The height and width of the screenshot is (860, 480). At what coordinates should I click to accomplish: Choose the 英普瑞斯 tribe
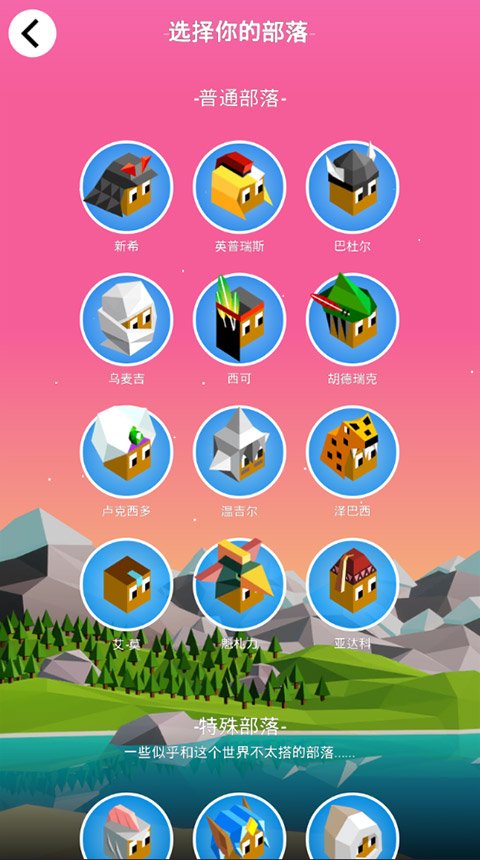[x=239, y=187]
